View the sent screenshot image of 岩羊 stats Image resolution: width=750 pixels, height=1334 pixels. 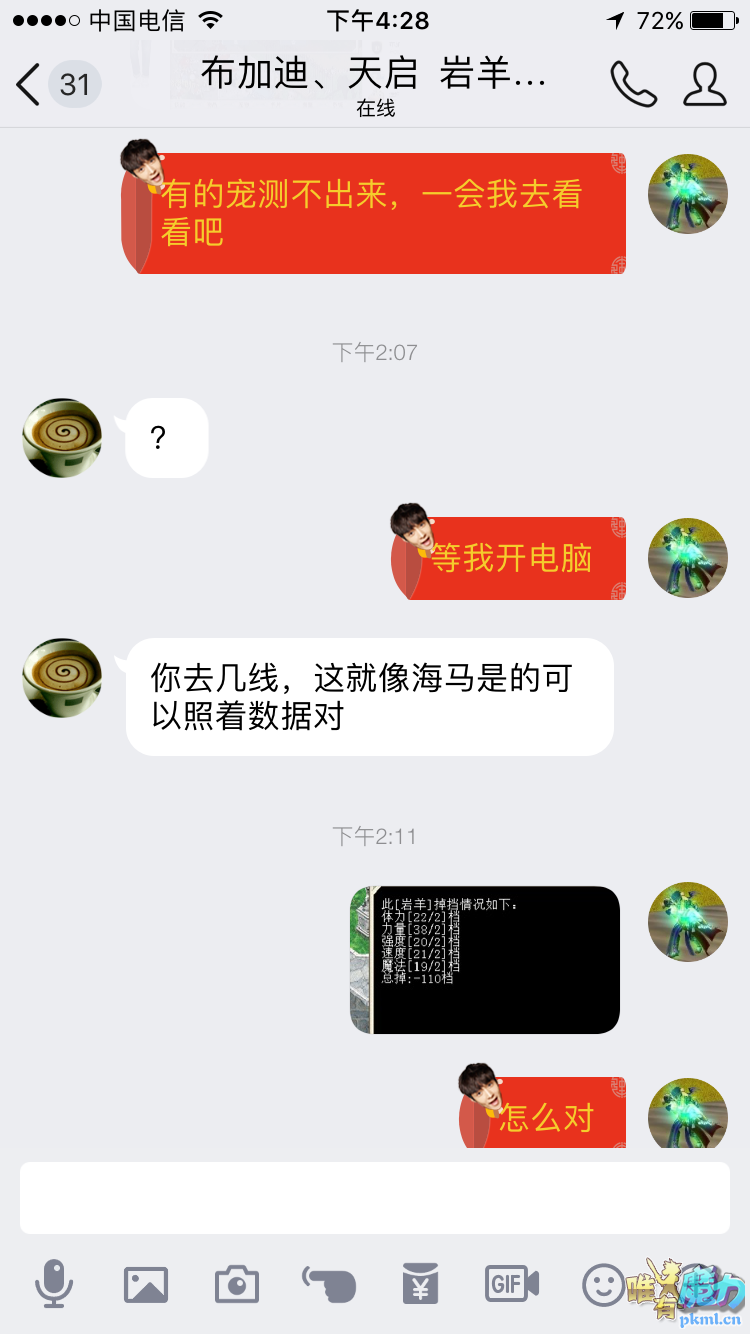point(485,959)
